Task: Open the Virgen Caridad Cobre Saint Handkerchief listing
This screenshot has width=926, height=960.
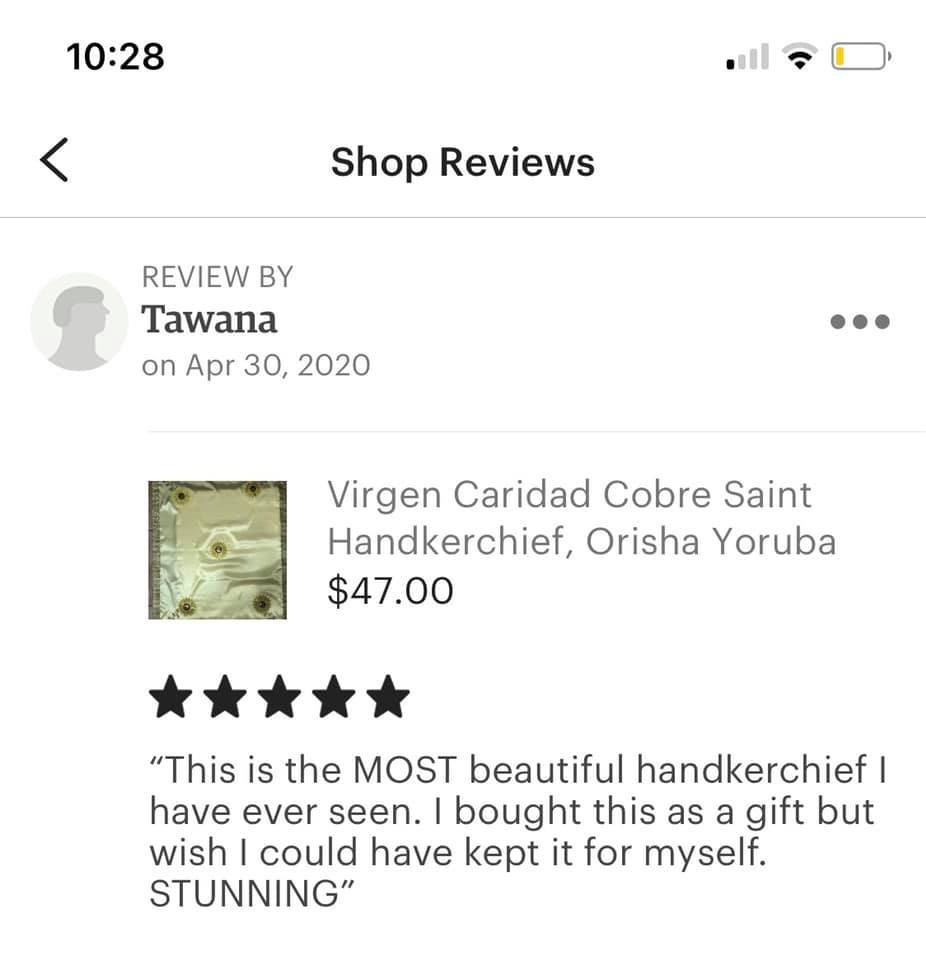Action: pos(580,518)
